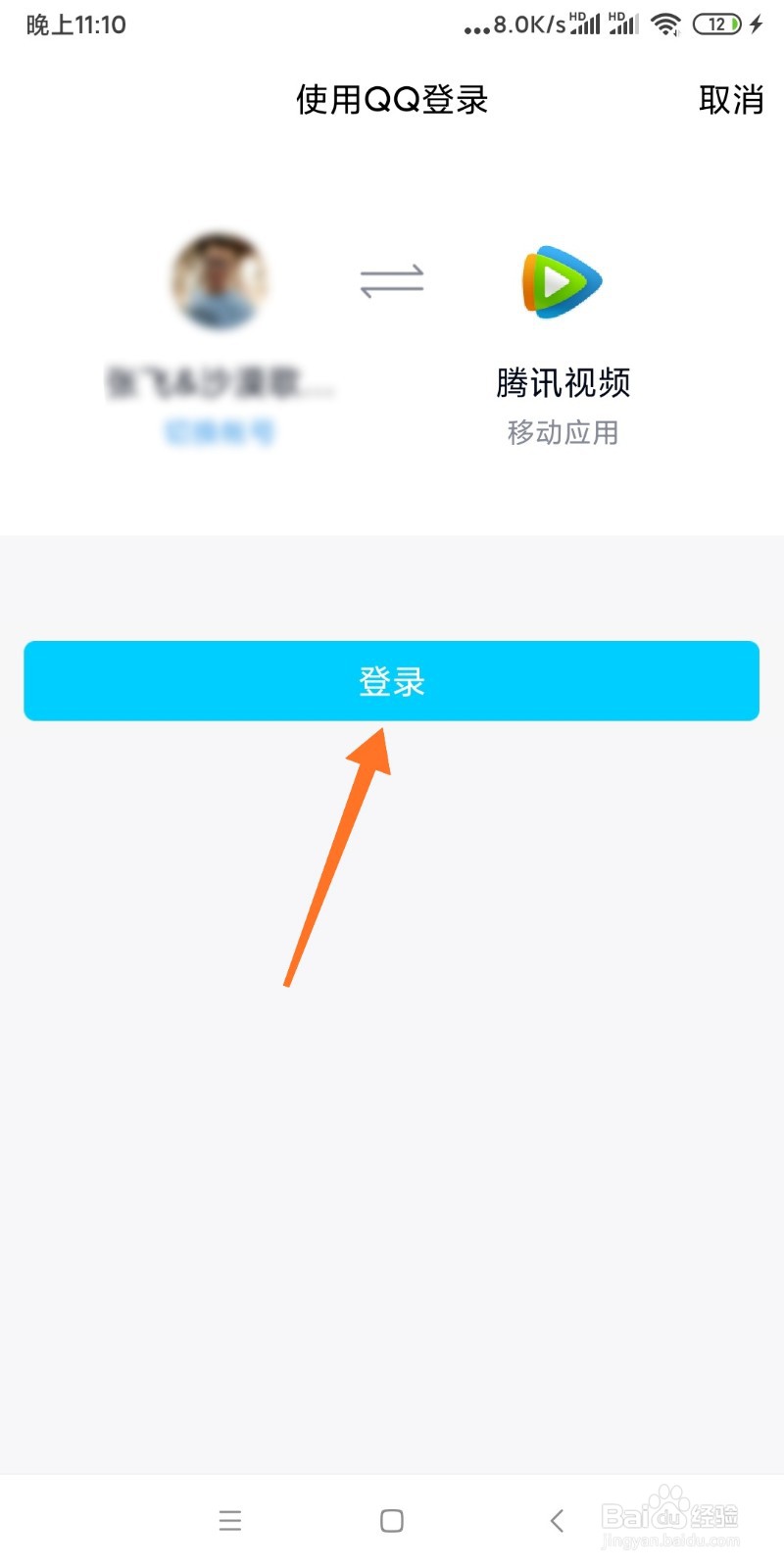Tap the blurred user avatar photo
Screen dimensions: 784x1568
pos(218,281)
